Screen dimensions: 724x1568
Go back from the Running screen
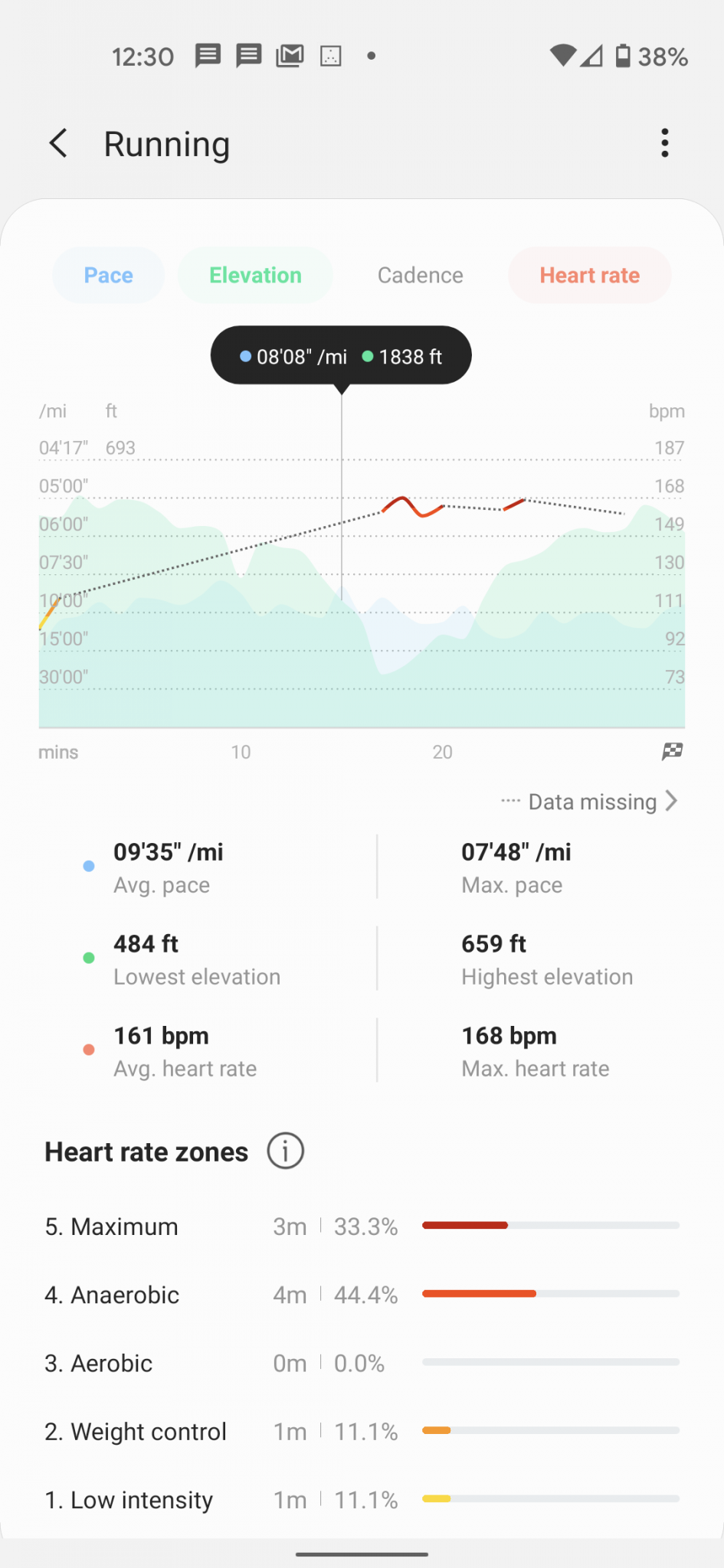pos(58,143)
